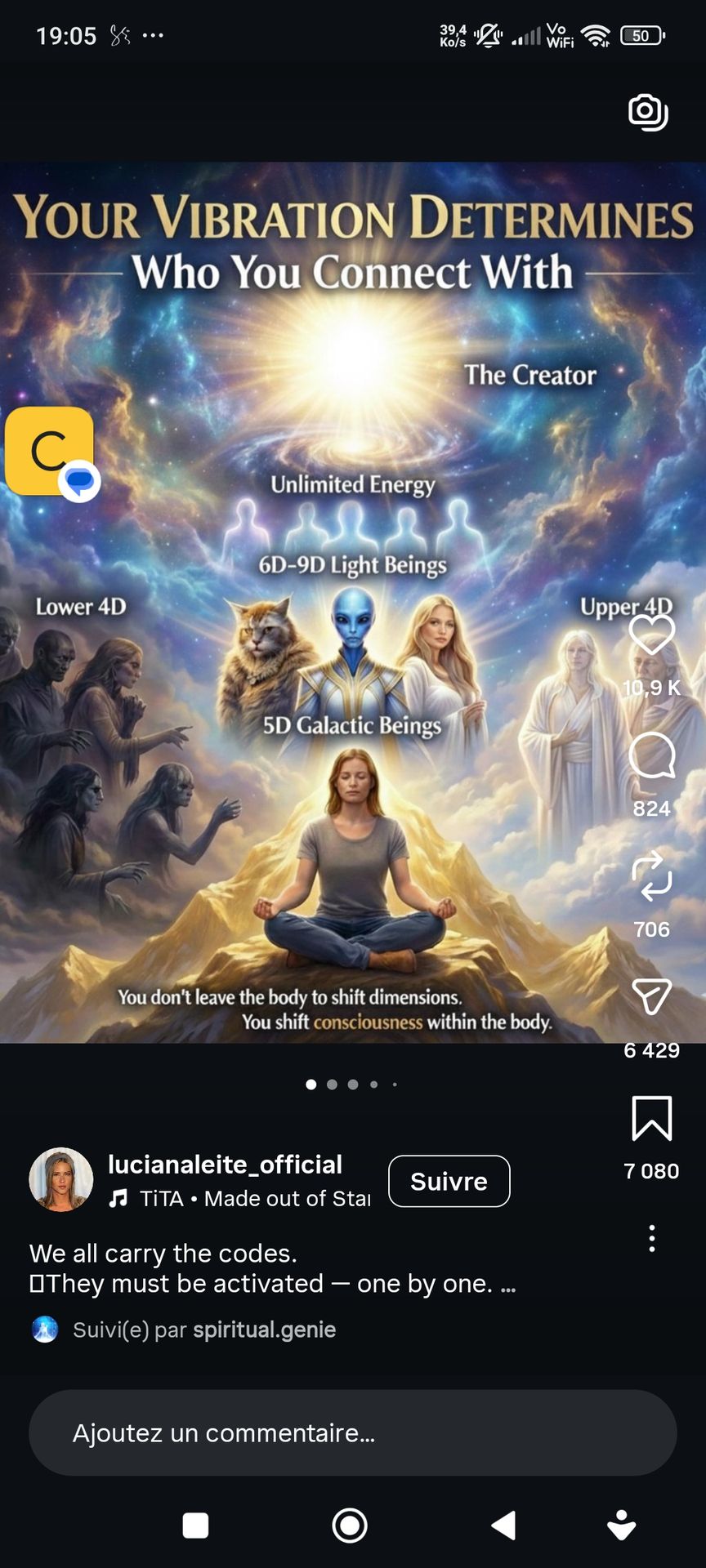This screenshot has height=1568, width=706.
Task: Share the post via paper plane
Action: tap(651, 996)
